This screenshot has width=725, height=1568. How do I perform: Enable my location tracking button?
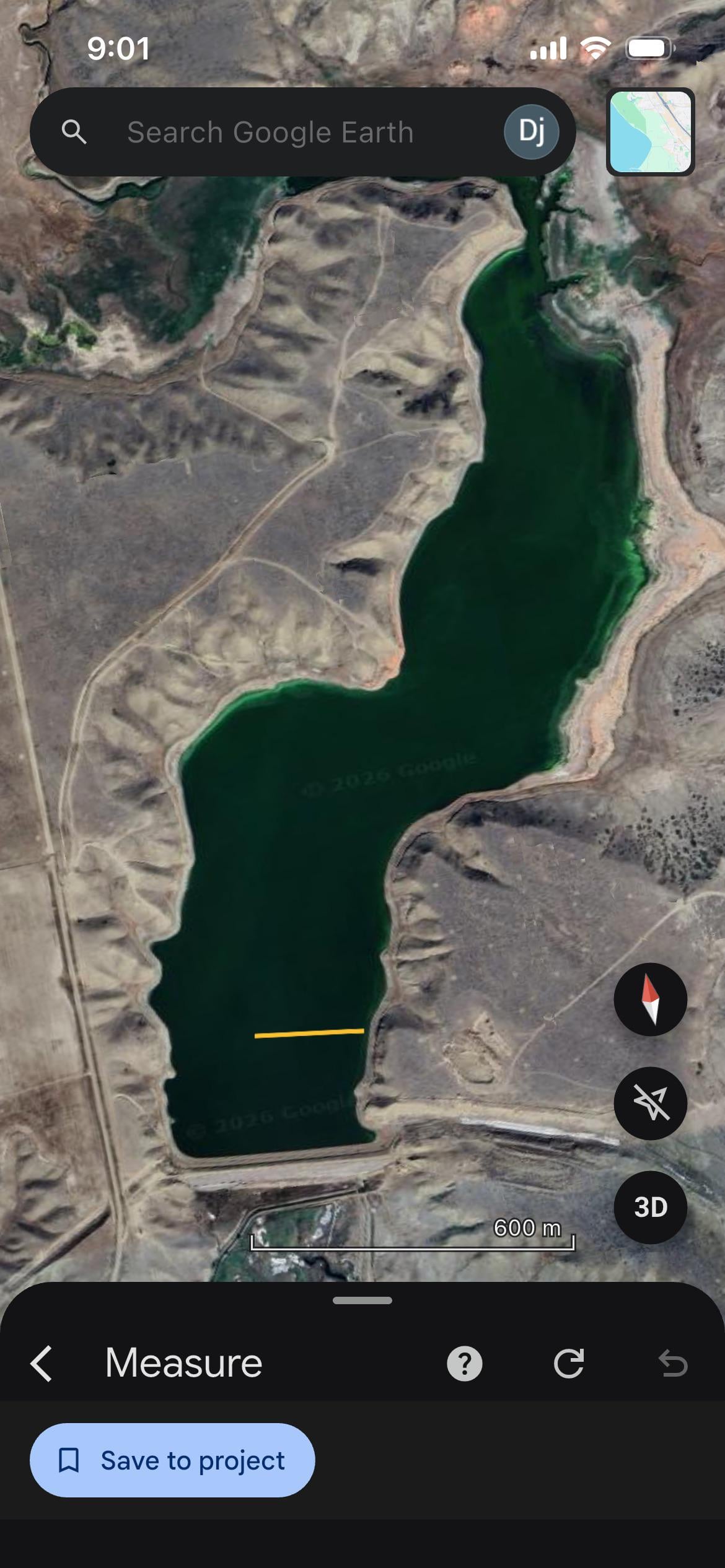[x=650, y=1103]
